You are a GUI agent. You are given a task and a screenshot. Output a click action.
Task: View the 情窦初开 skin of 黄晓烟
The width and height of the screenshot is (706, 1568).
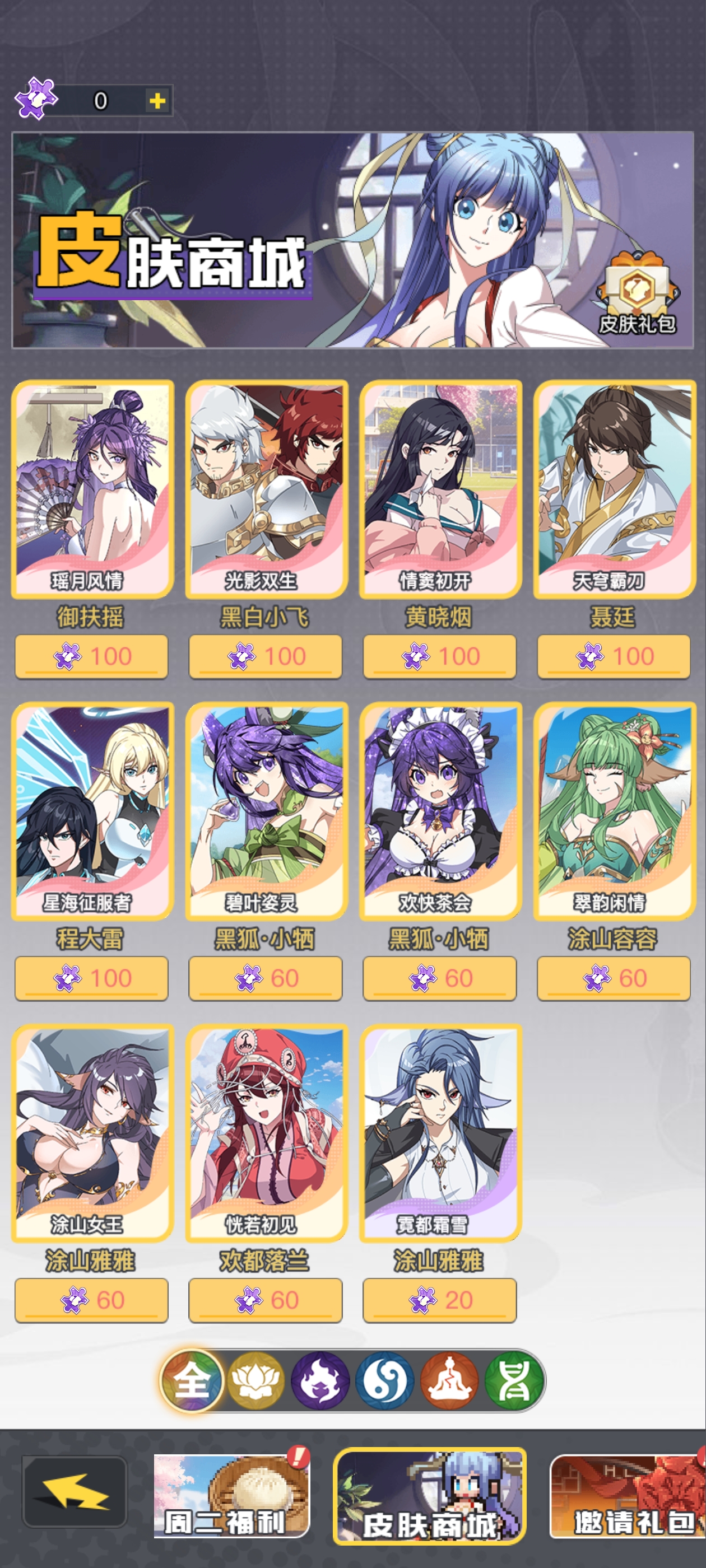pyautogui.click(x=440, y=488)
